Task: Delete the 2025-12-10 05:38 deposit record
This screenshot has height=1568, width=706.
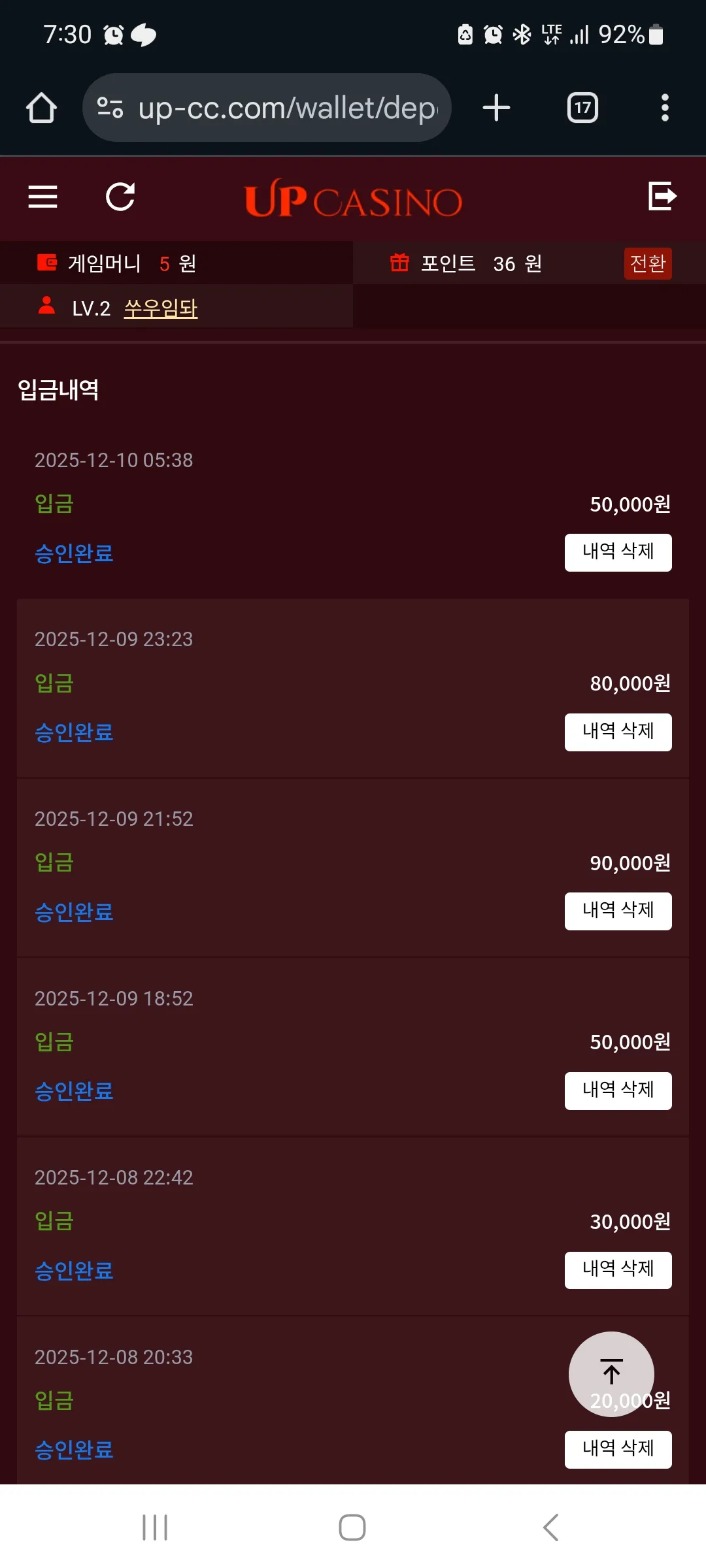Action: coord(618,553)
